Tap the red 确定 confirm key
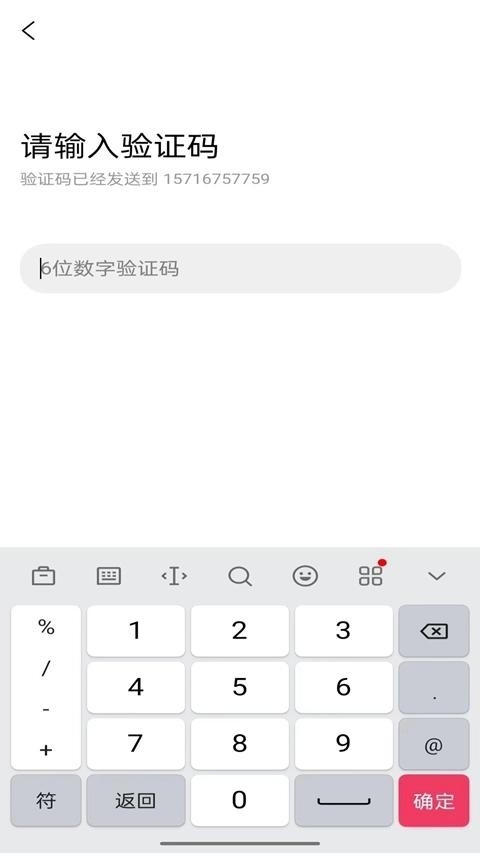This screenshot has height=853, width=480. click(434, 801)
